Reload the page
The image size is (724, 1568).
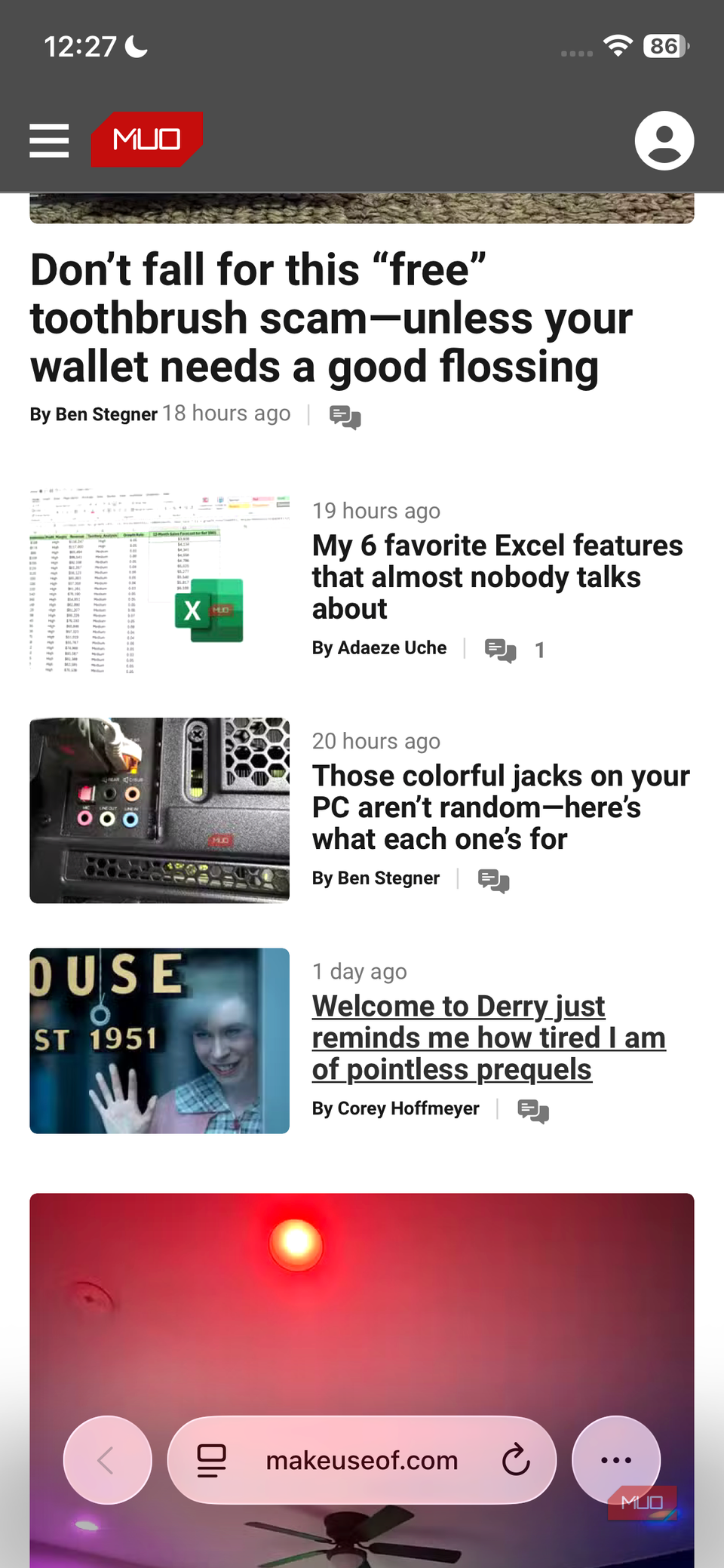coord(516,1461)
